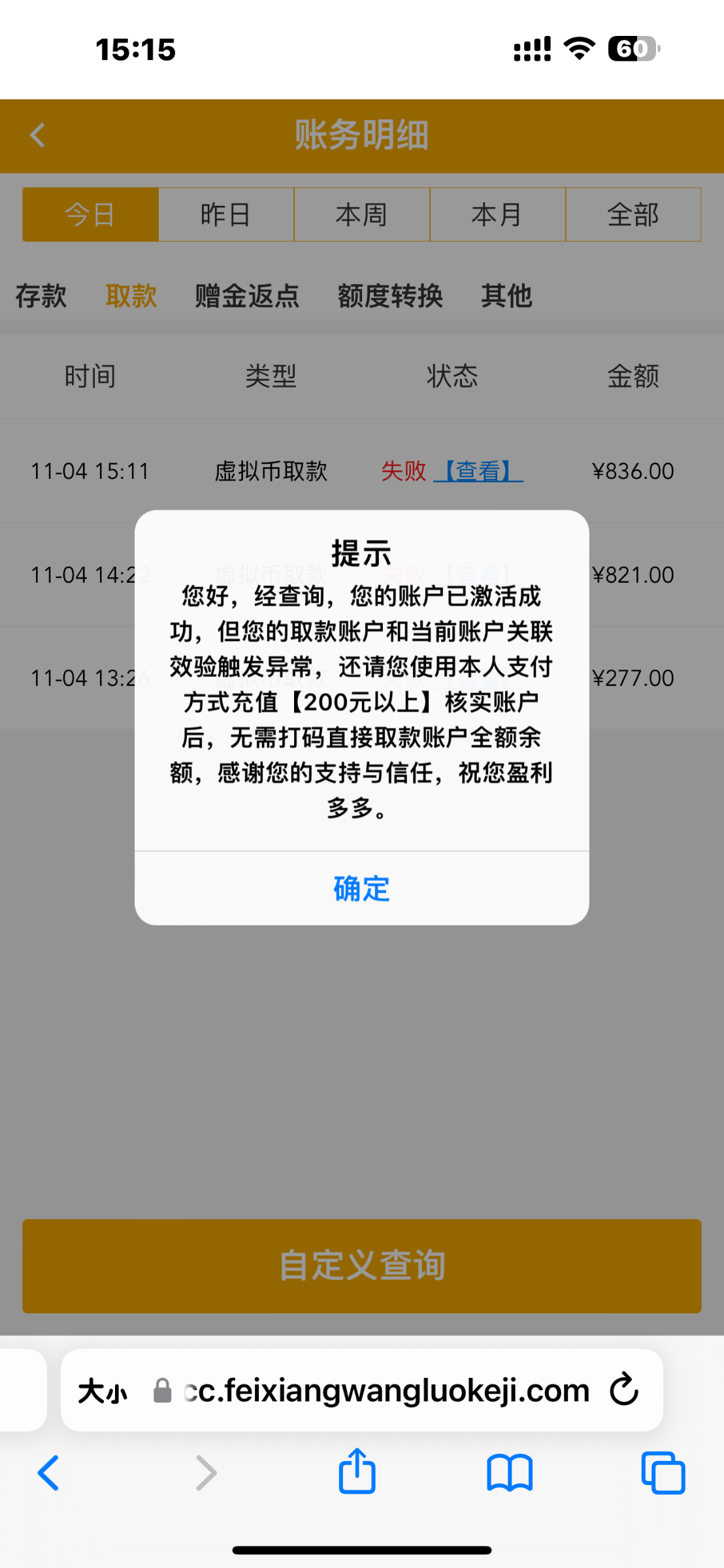Screen dimensions: 724x1568
Task: Select the 取款 category
Action: (131, 296)
